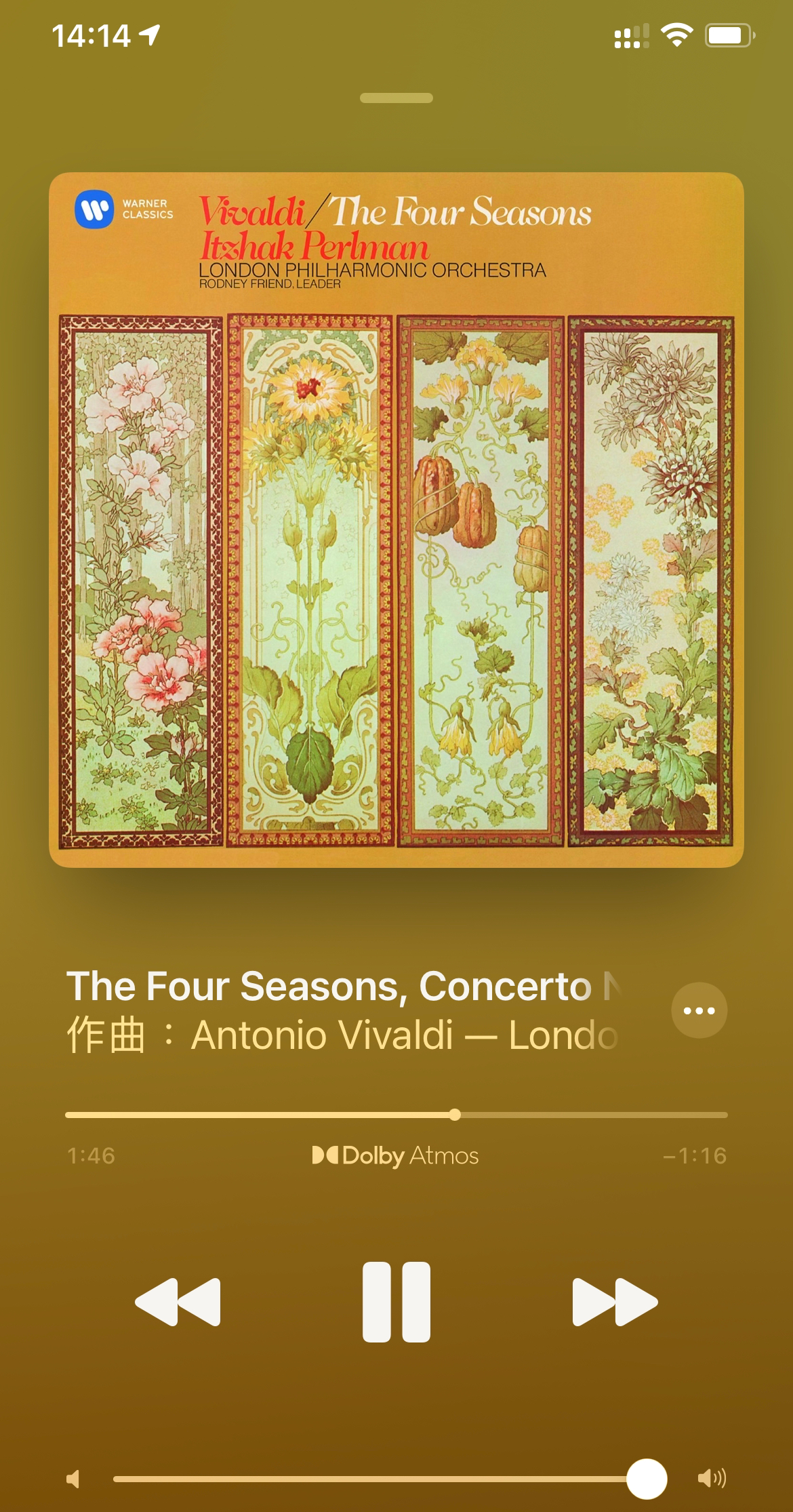
Task: Tap the volume slider
Action: click(390, 1478)
